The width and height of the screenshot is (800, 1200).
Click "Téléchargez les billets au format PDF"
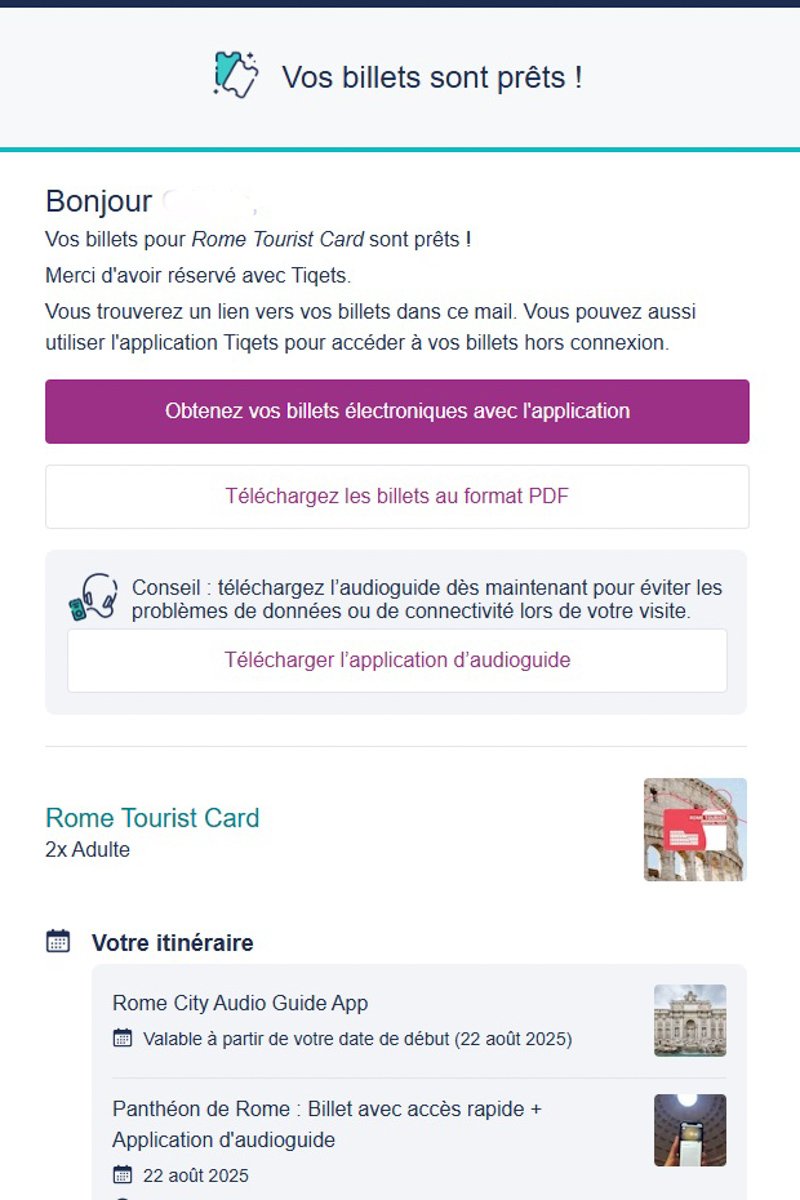[x=396, y=496]
